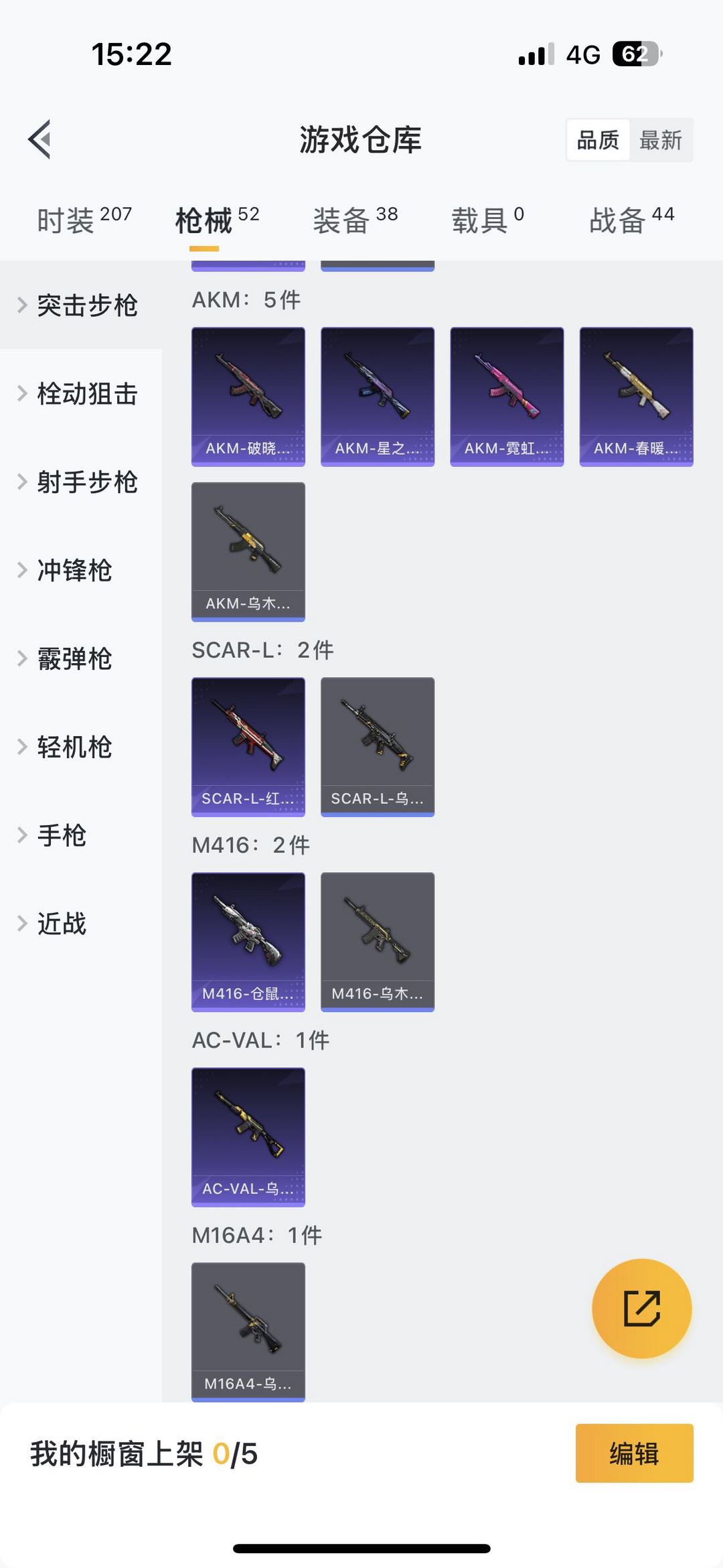The width and height of the screenshot is (723, 1568).
Task: Select the AKM-春暖 gold skin thumbnail
Action: pos(636,395)
